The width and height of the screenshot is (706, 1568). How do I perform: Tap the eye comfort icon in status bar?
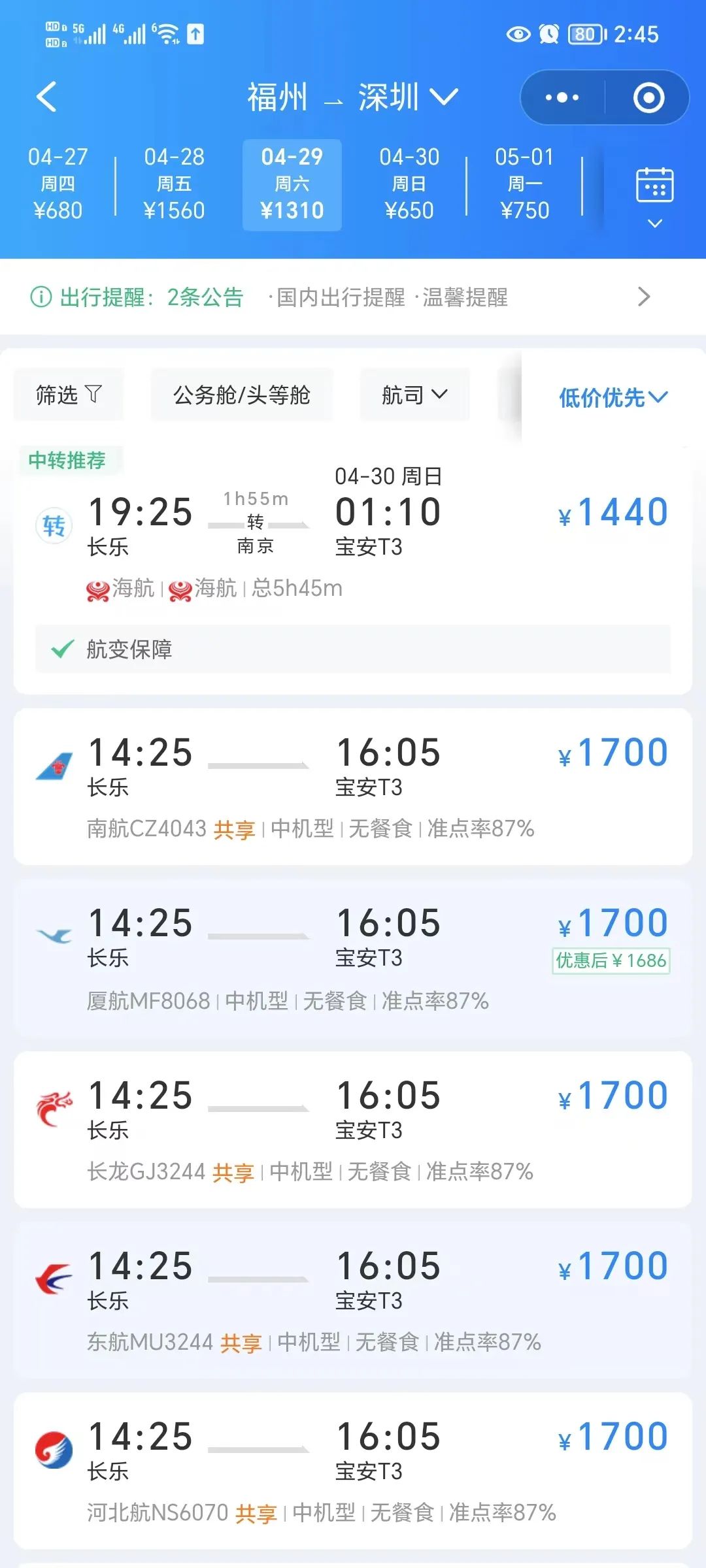tap(518, 34)
